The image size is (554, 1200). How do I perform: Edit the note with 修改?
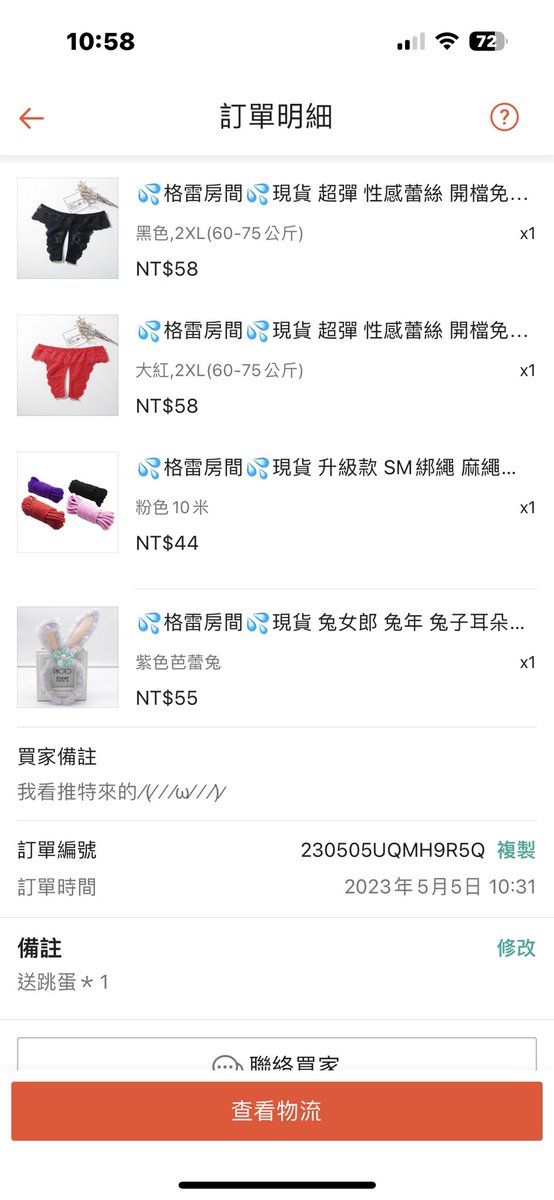pyautogui.click(x=516, y=948)
